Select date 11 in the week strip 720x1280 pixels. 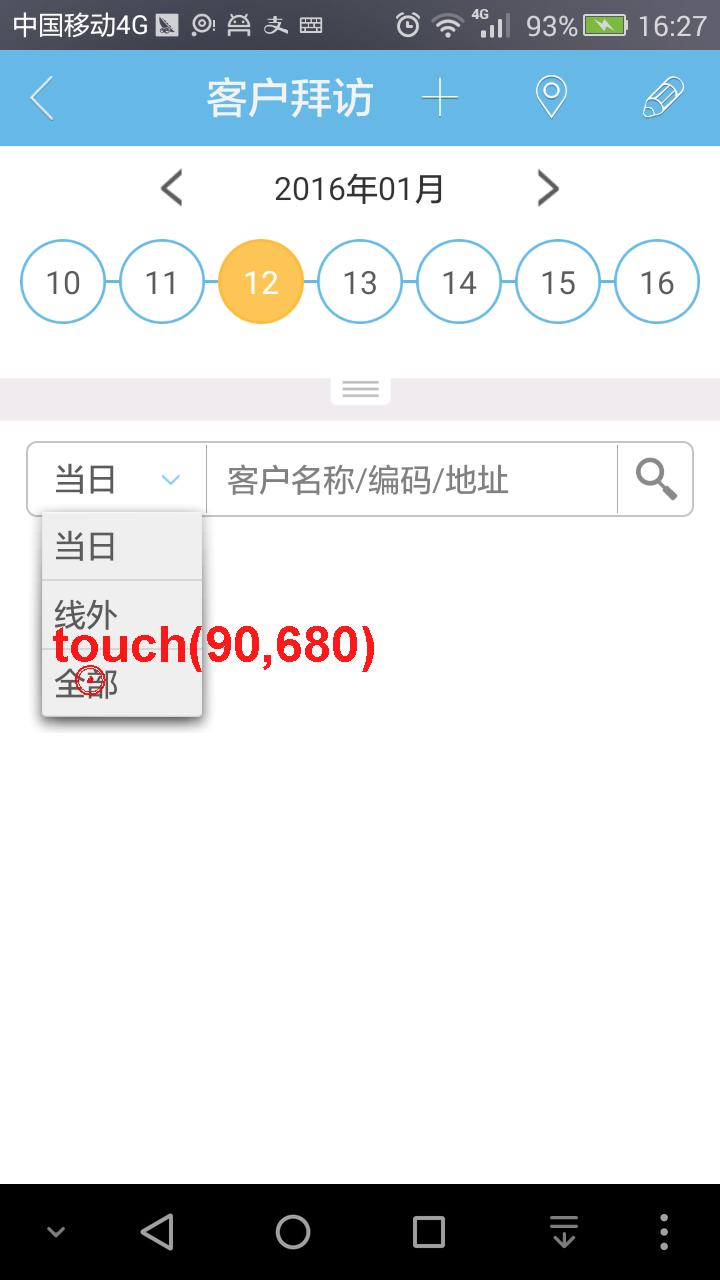(162, 282)
